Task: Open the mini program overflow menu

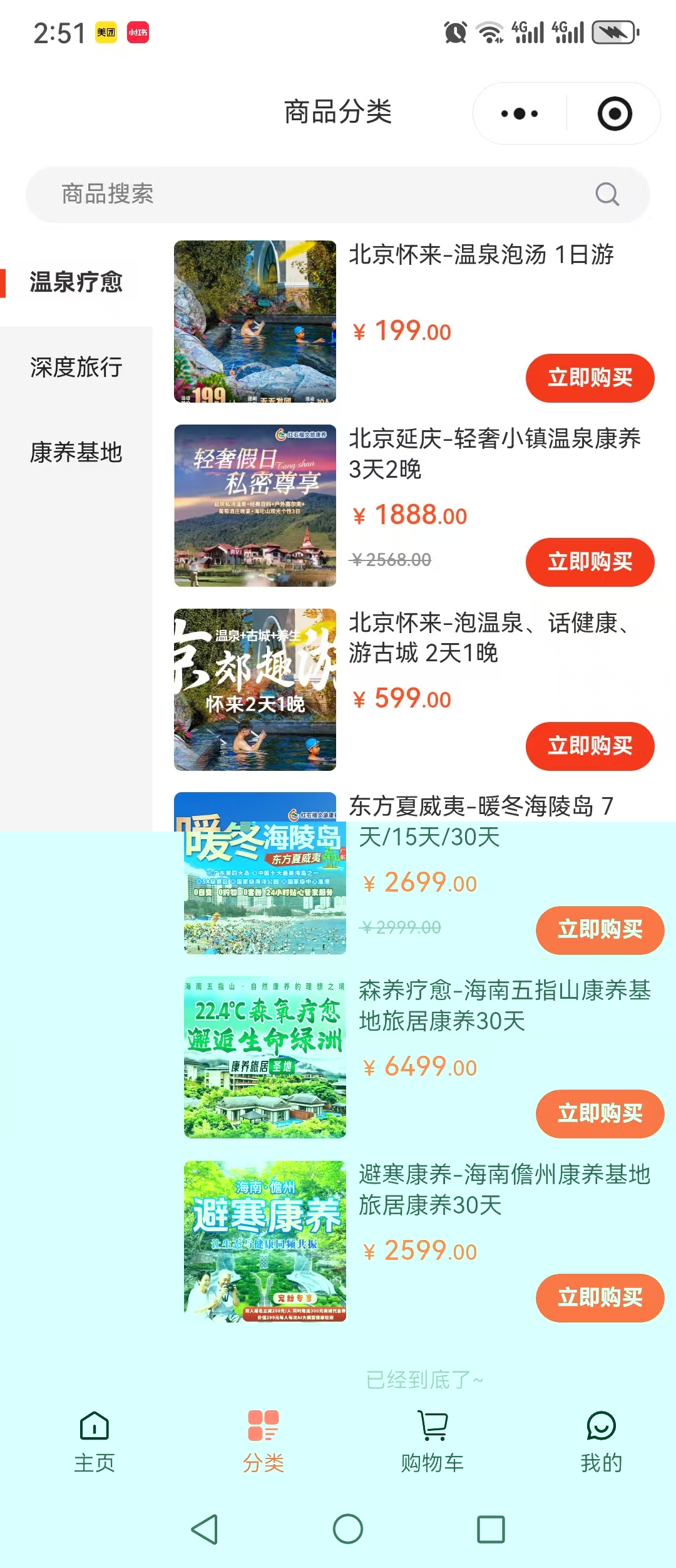Action: point(520,114)
